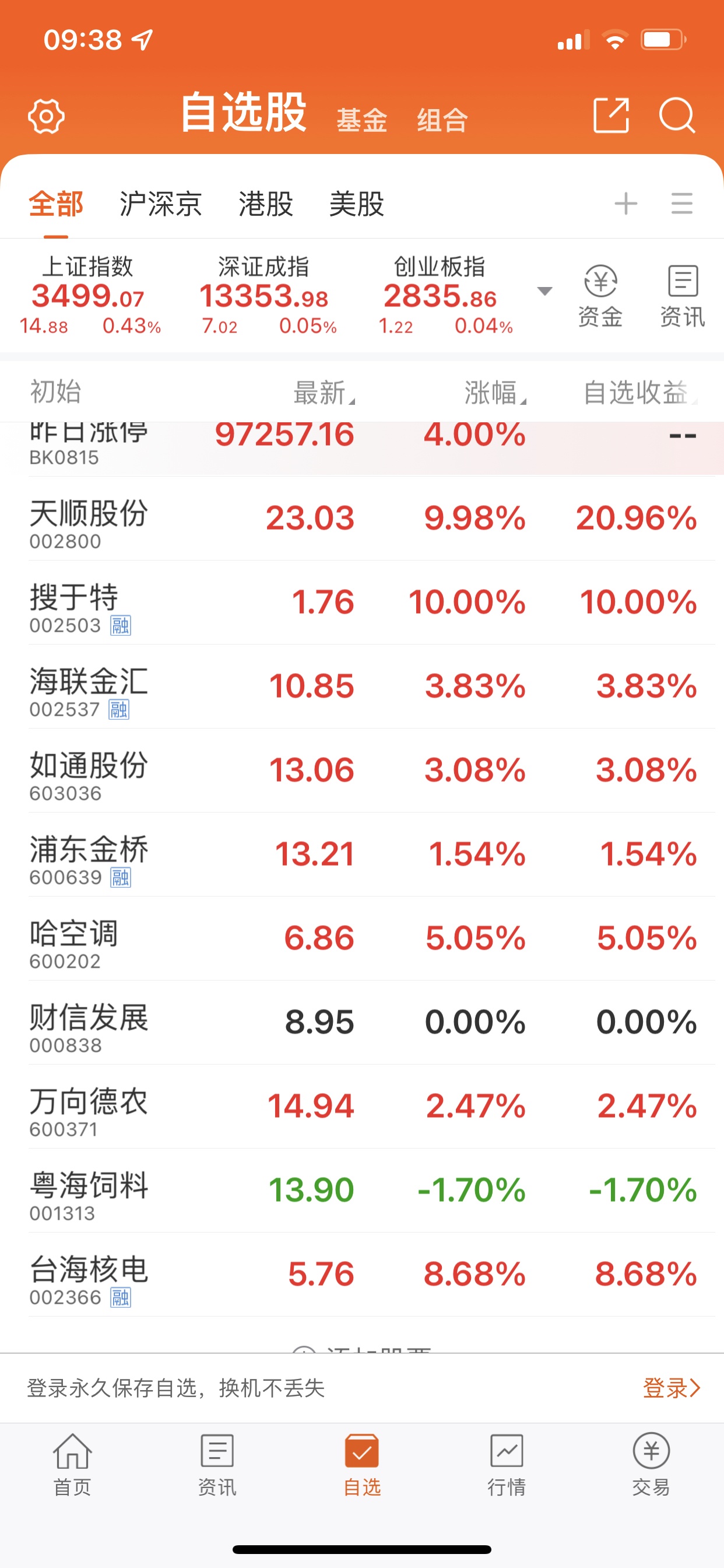The height and width of the screenshot is (1568, 724).
Task: Open stock 搜于特 002503
Action: pos(362,603)
